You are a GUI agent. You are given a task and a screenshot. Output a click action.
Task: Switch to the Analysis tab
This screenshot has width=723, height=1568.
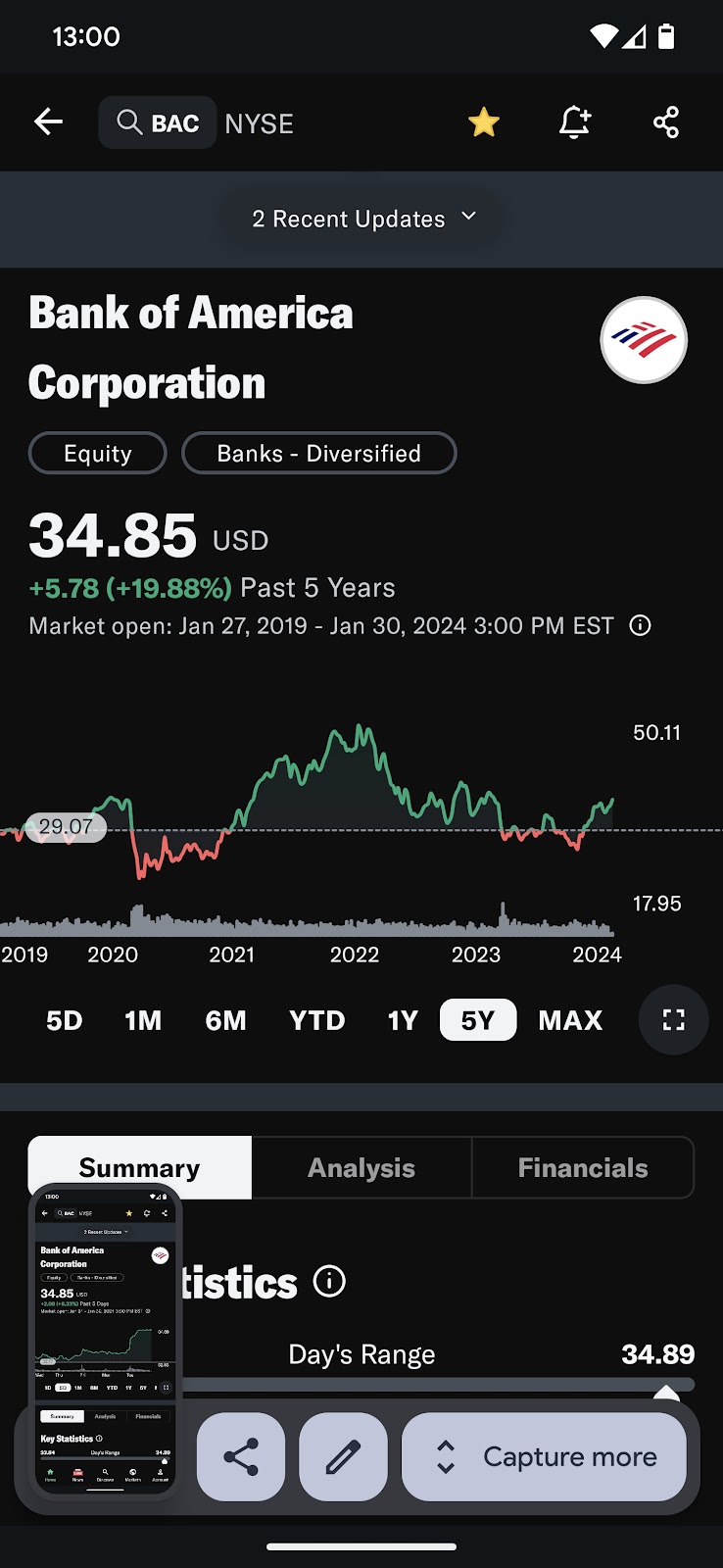[361, 1167]
